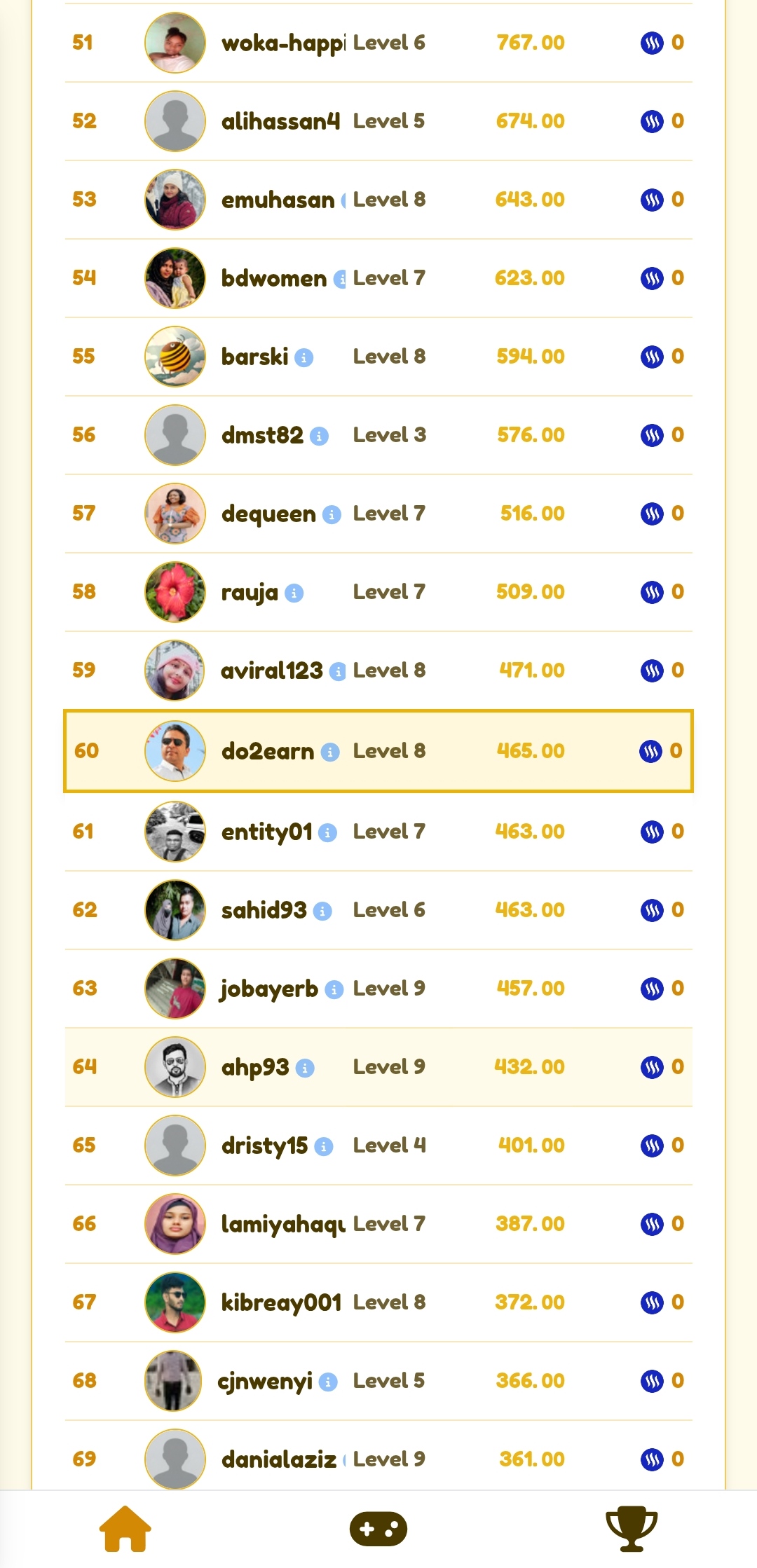Screen dimensions: 757x1568
Task: Tap the info icon beside dmst82
Action: coord(319,436)
